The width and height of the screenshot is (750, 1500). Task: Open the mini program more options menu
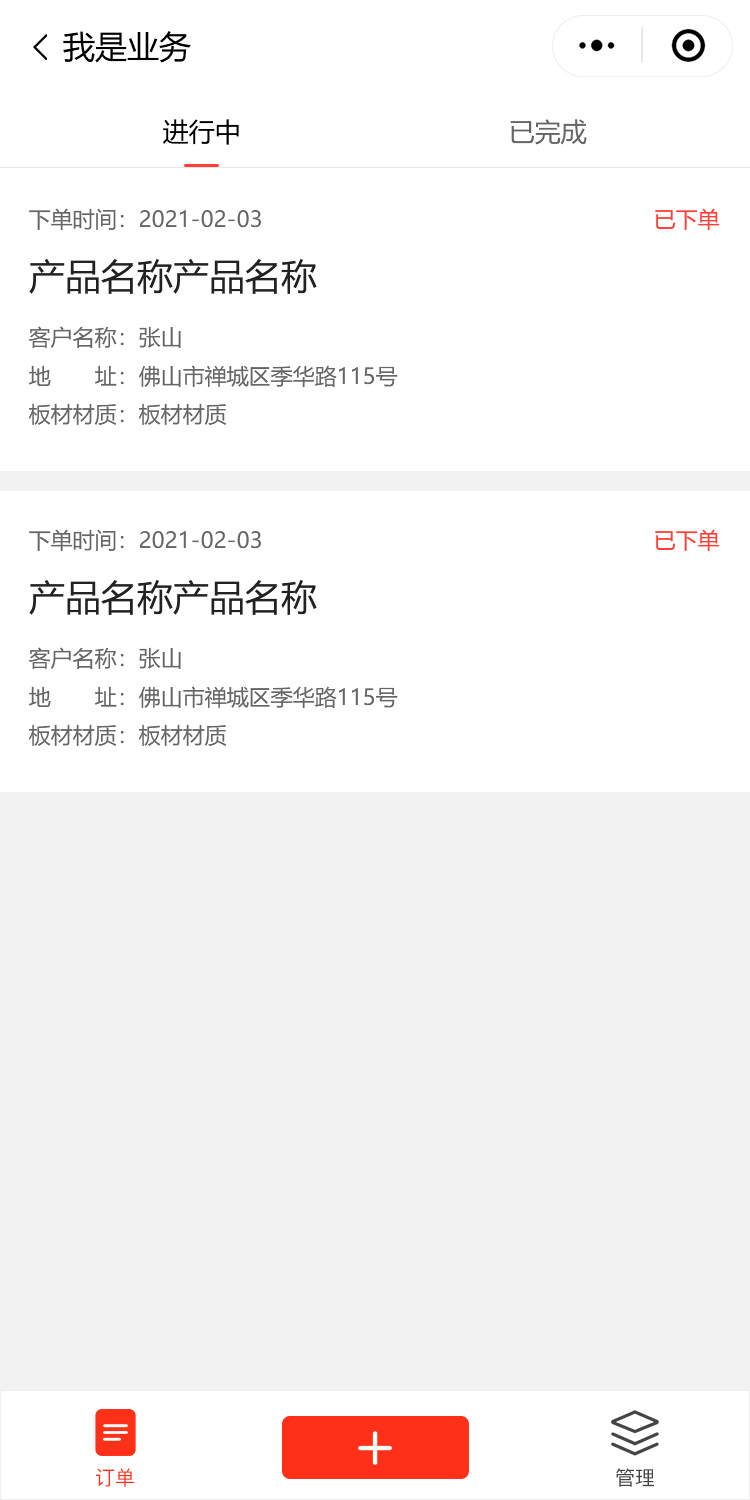597,46
